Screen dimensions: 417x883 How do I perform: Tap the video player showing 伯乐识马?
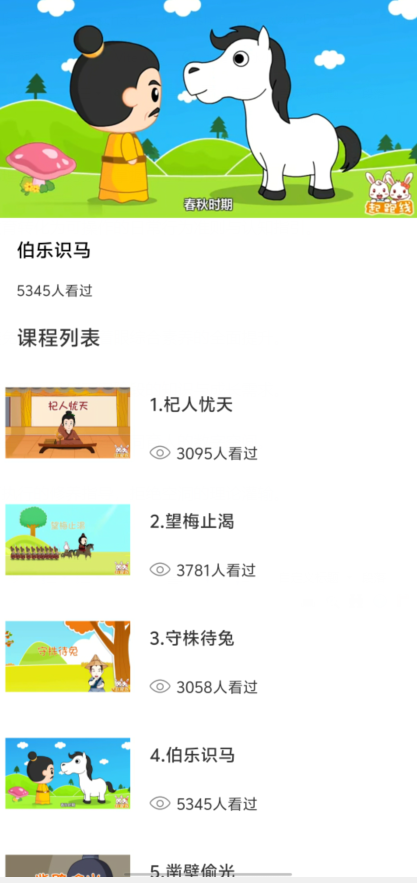tap(208, 109)
